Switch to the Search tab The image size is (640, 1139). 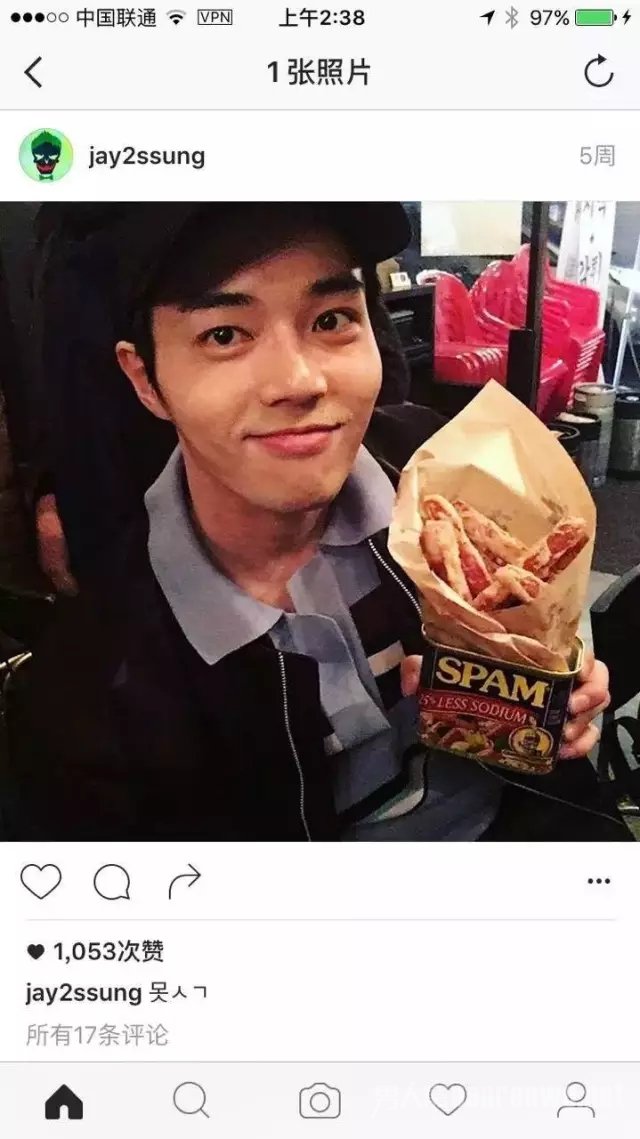[x=191, y=1101]
